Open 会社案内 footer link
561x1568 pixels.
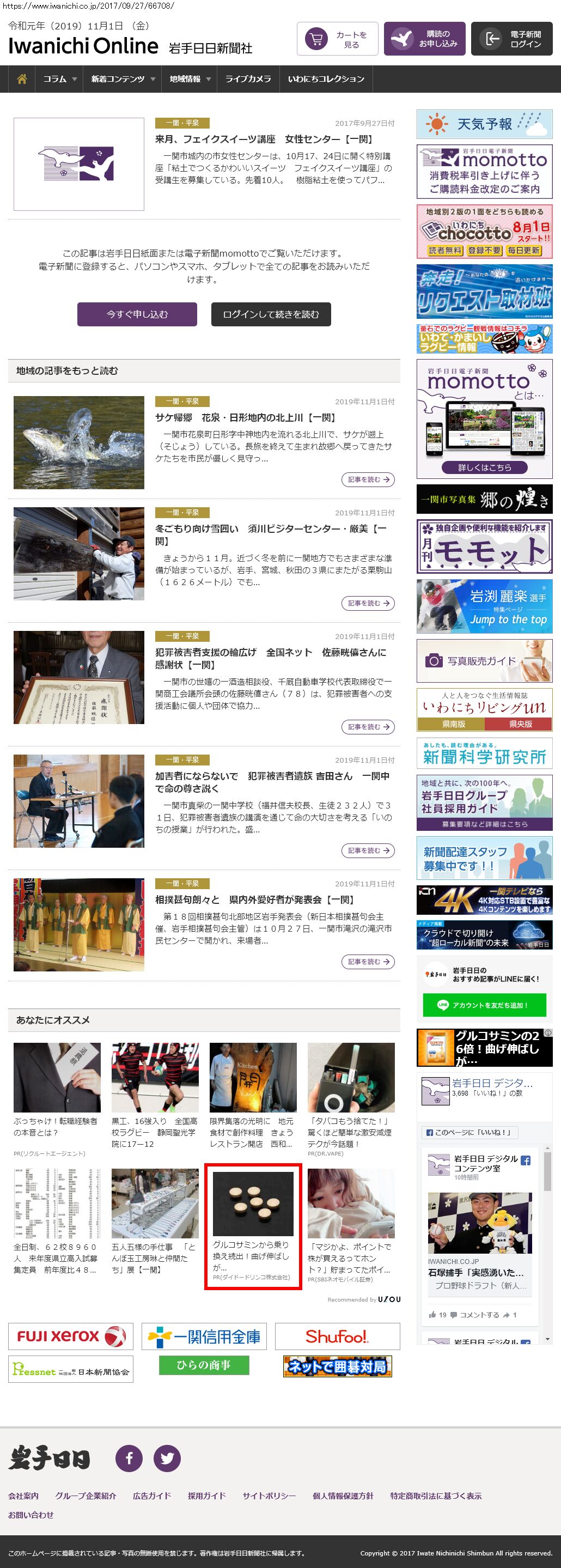23,1496
